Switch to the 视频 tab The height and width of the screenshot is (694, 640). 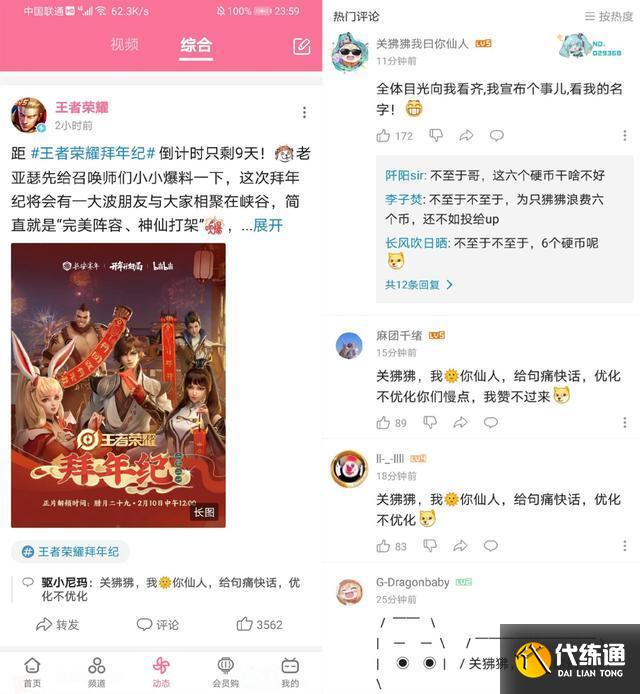[x=124, y=45]
